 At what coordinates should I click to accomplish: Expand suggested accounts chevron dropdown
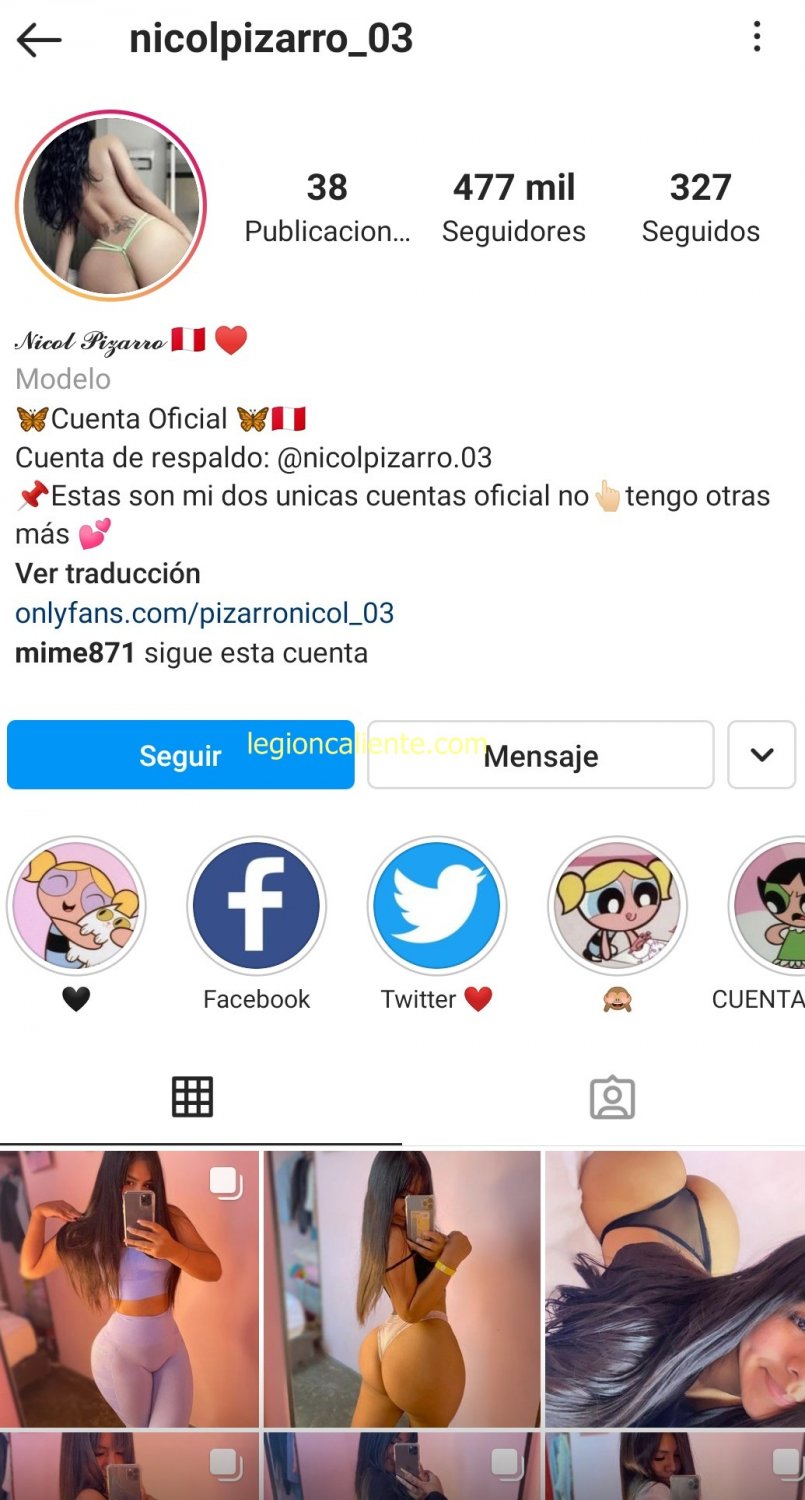[761, 755]
